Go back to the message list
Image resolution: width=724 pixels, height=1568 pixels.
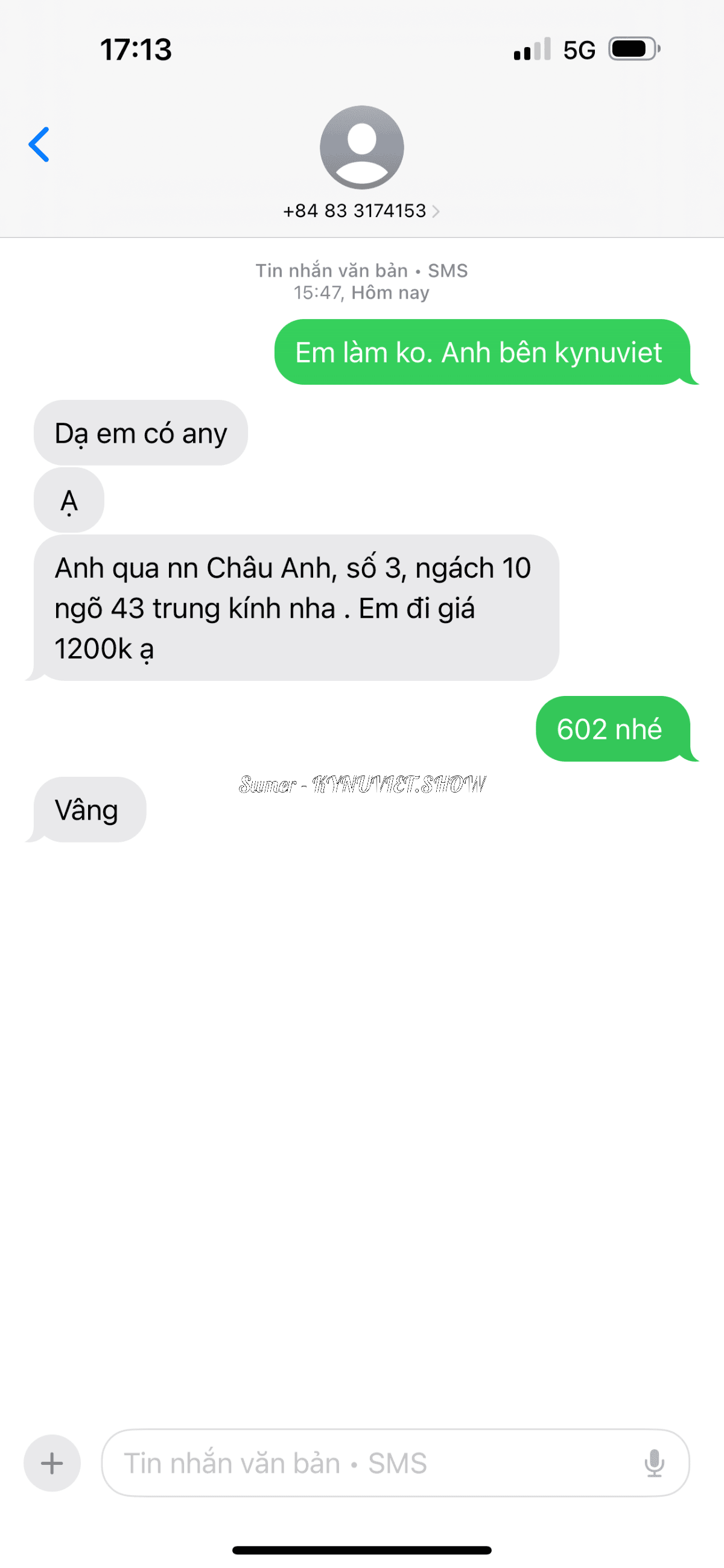pyautogui.click(x=39, y=145)
